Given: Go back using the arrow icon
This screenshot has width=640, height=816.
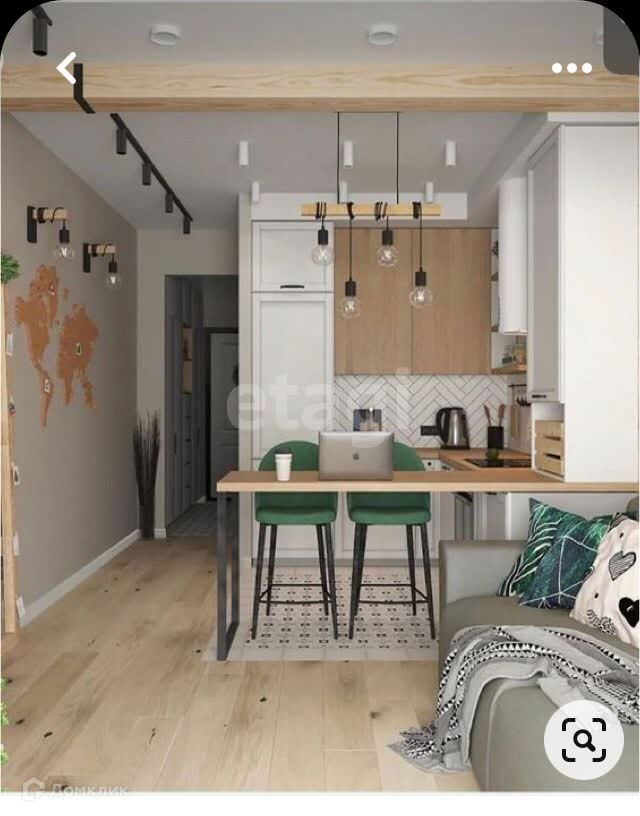Looking at the screenshot, I should (67, 68).
